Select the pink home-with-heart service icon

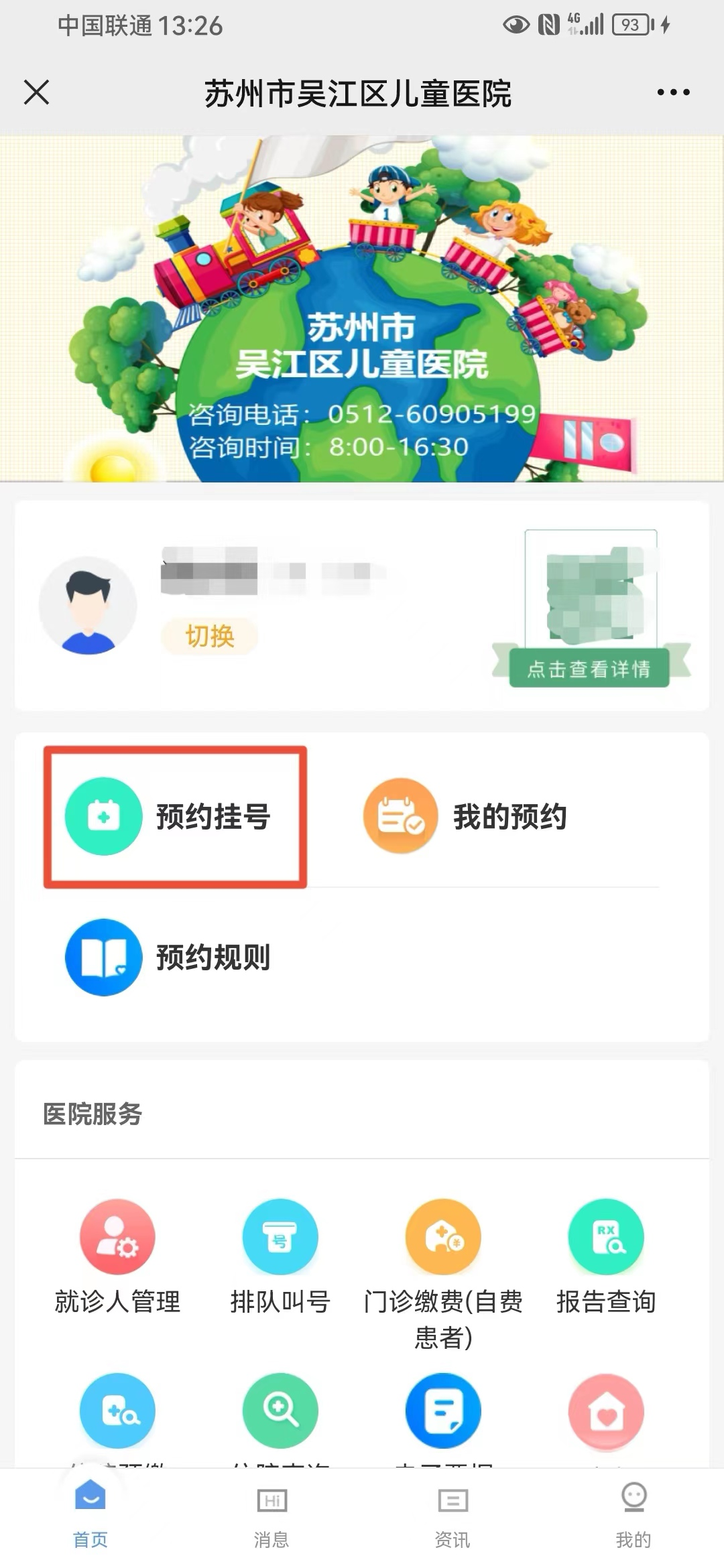[x=605, y=1411]
